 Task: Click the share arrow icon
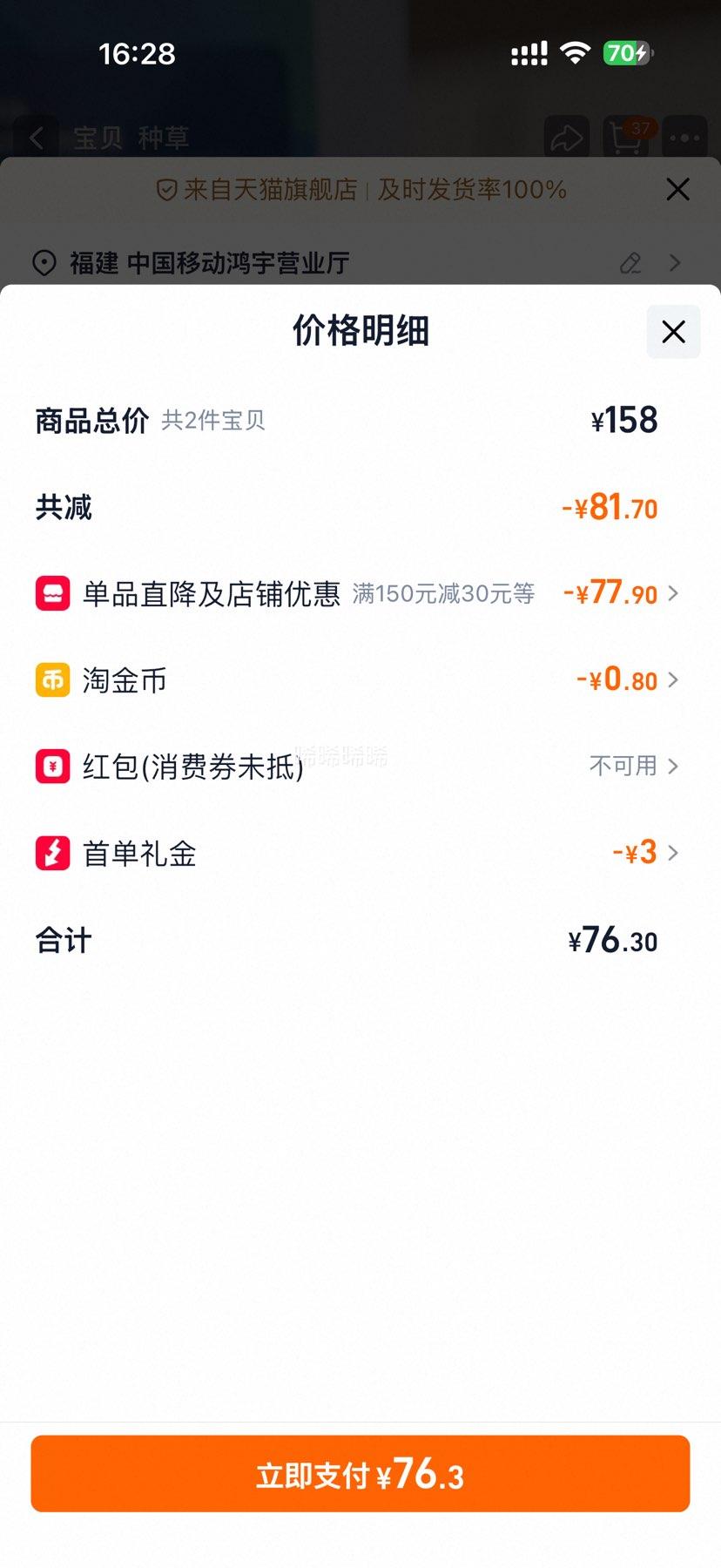pyautogui.click(x=567, y=138)
